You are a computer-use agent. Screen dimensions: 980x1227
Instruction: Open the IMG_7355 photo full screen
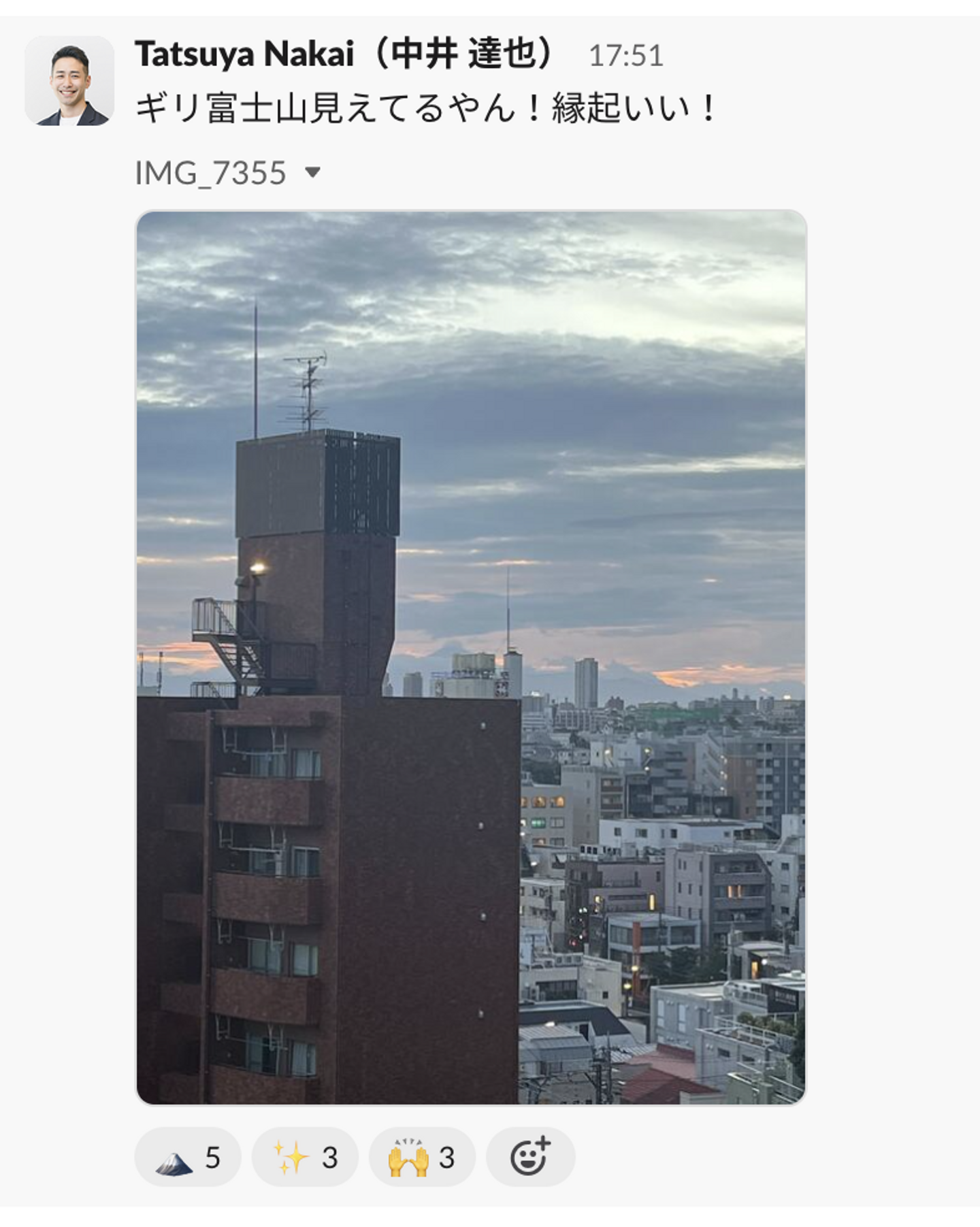click(471, 657)
